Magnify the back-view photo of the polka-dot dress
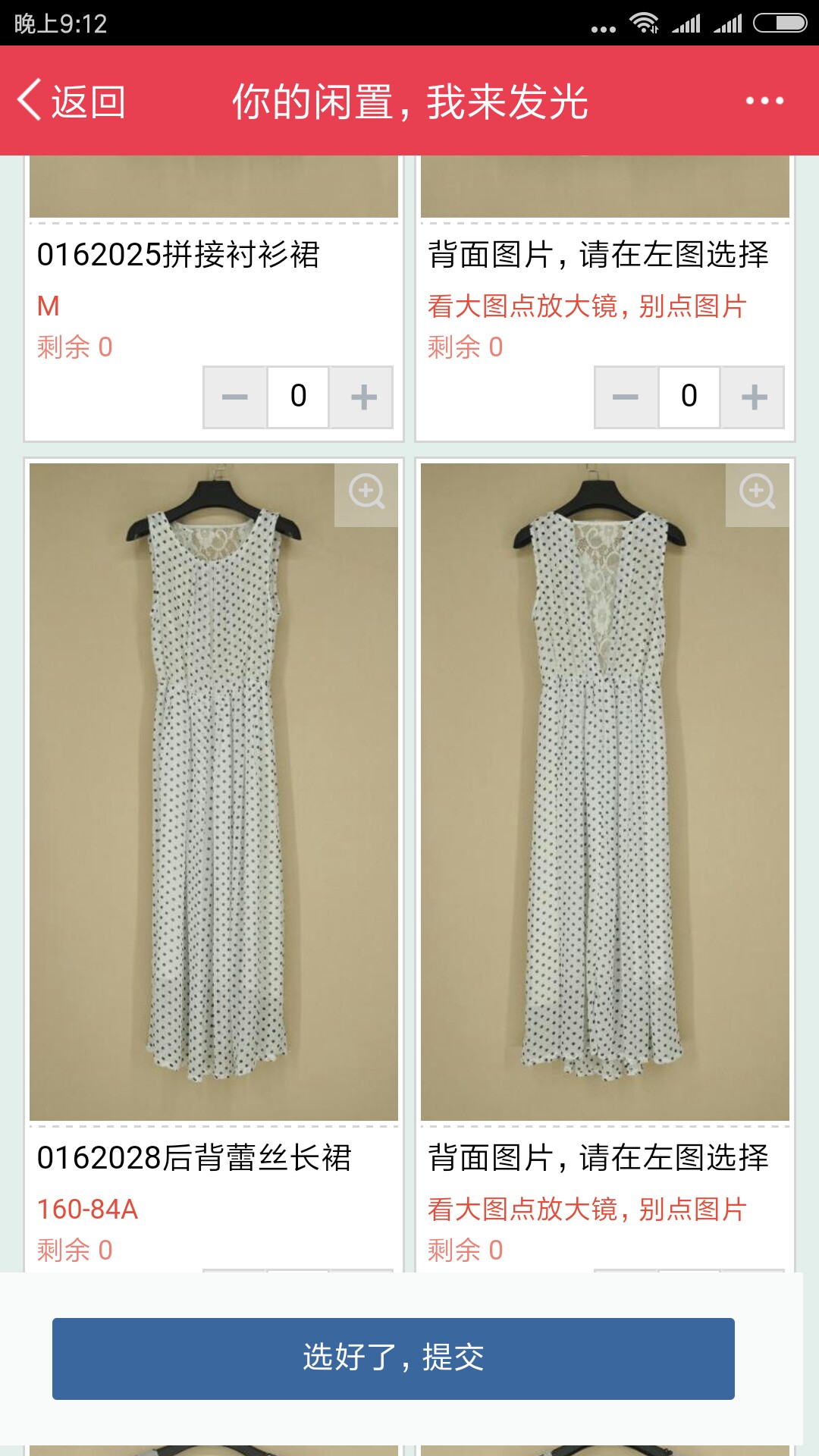The height and width of the screenshot is (1456, 819). coord(757,494)
